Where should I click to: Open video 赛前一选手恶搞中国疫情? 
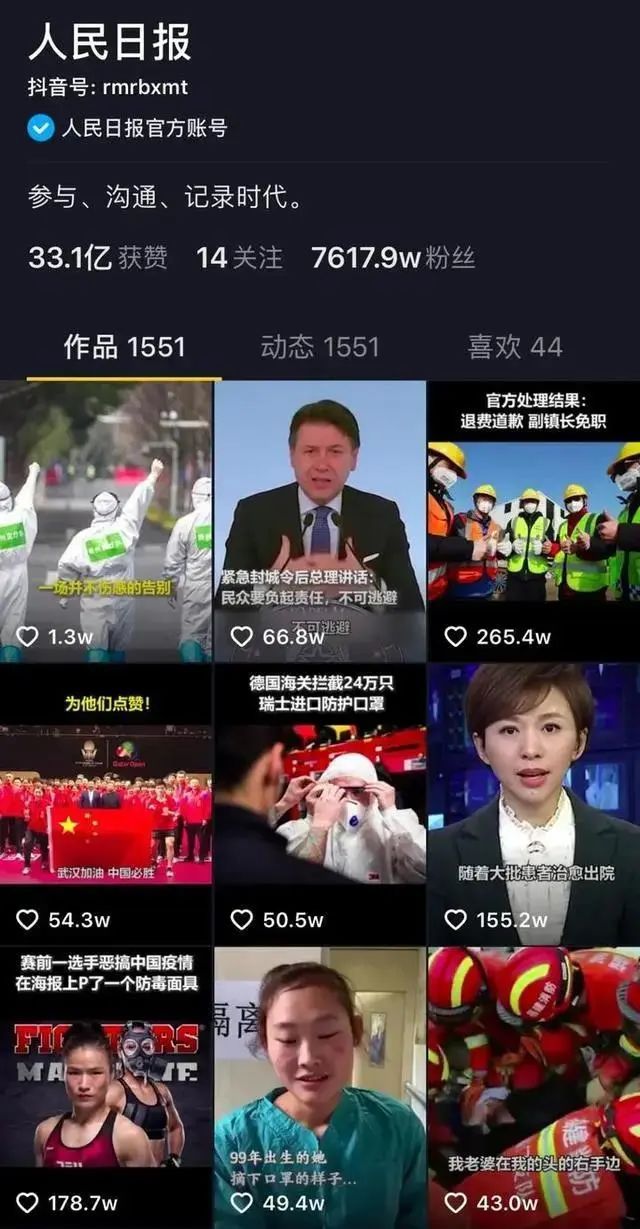[105, 1087]
